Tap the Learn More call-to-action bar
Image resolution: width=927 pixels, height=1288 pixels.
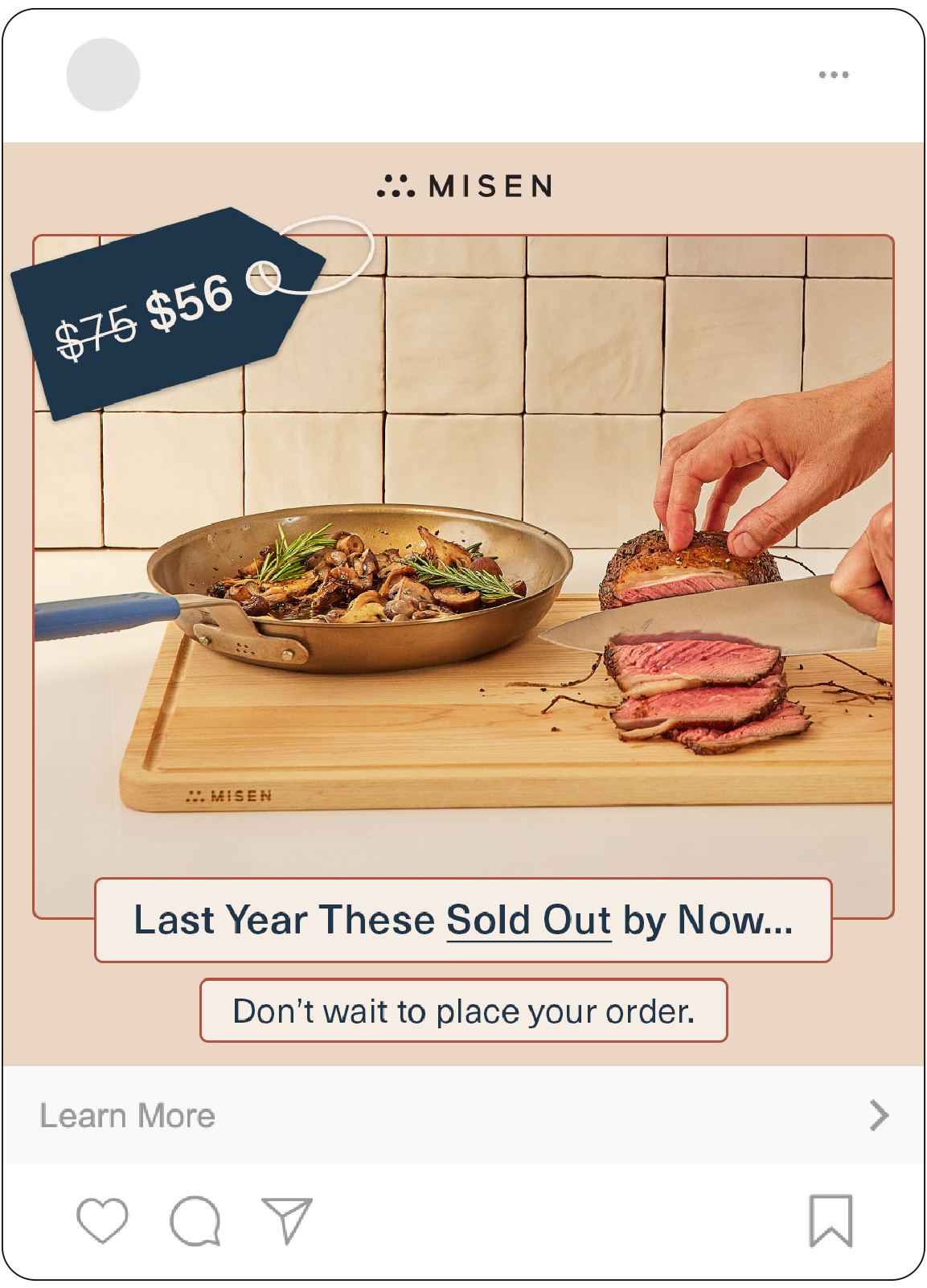(x=463, y=1116)
